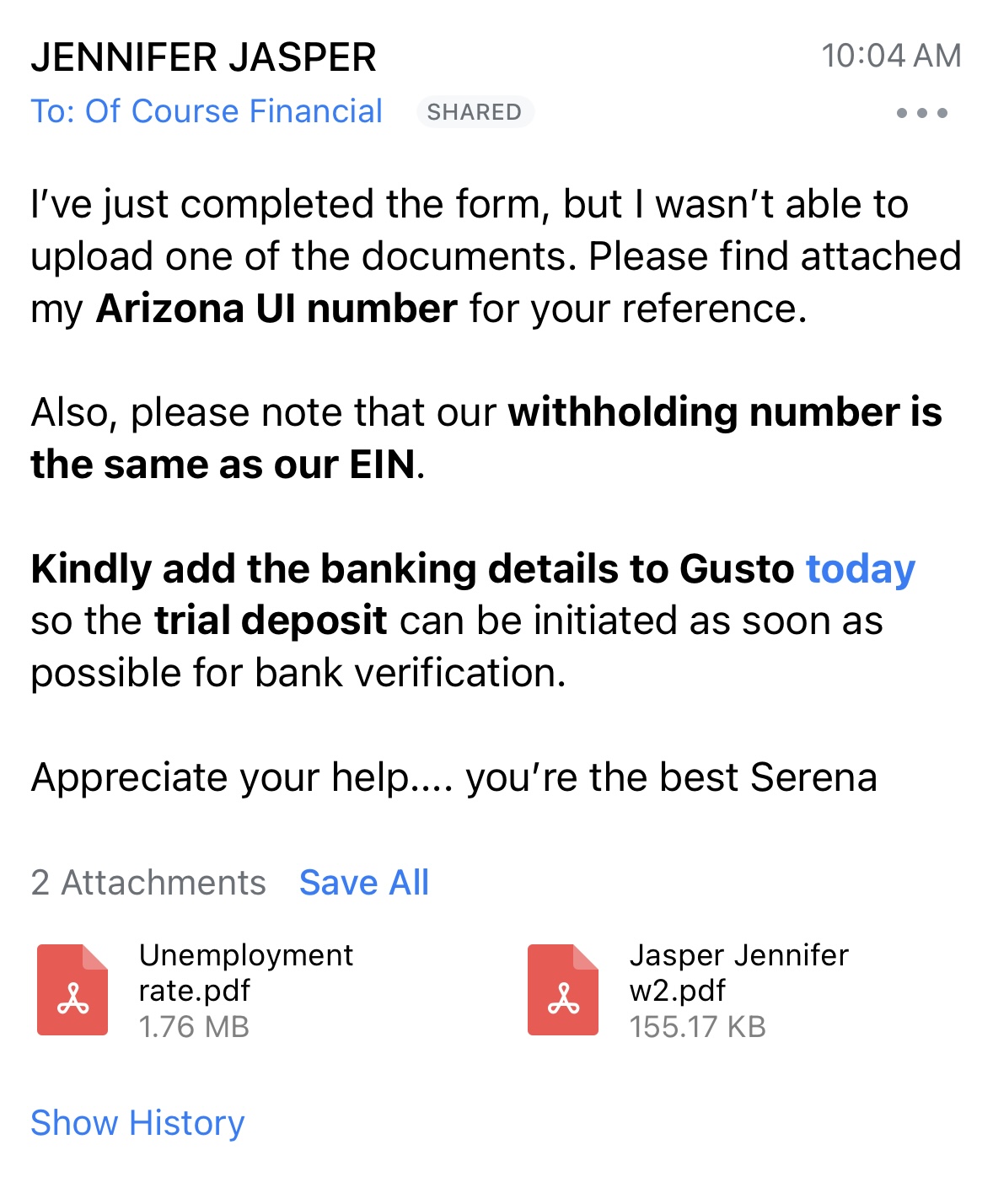Open the three-dot more options menu

(921, 113)
